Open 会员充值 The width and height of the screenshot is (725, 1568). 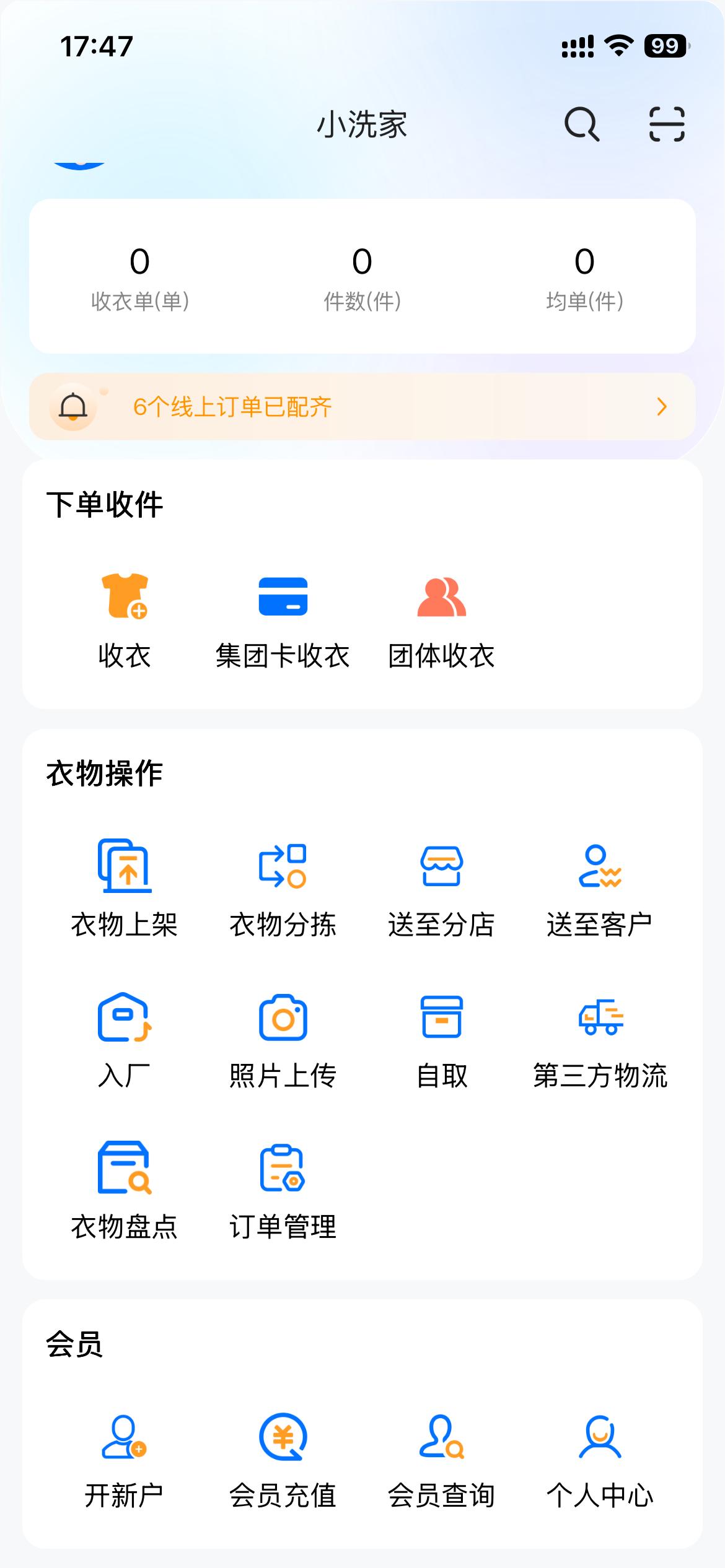(x=283, y=1459)
